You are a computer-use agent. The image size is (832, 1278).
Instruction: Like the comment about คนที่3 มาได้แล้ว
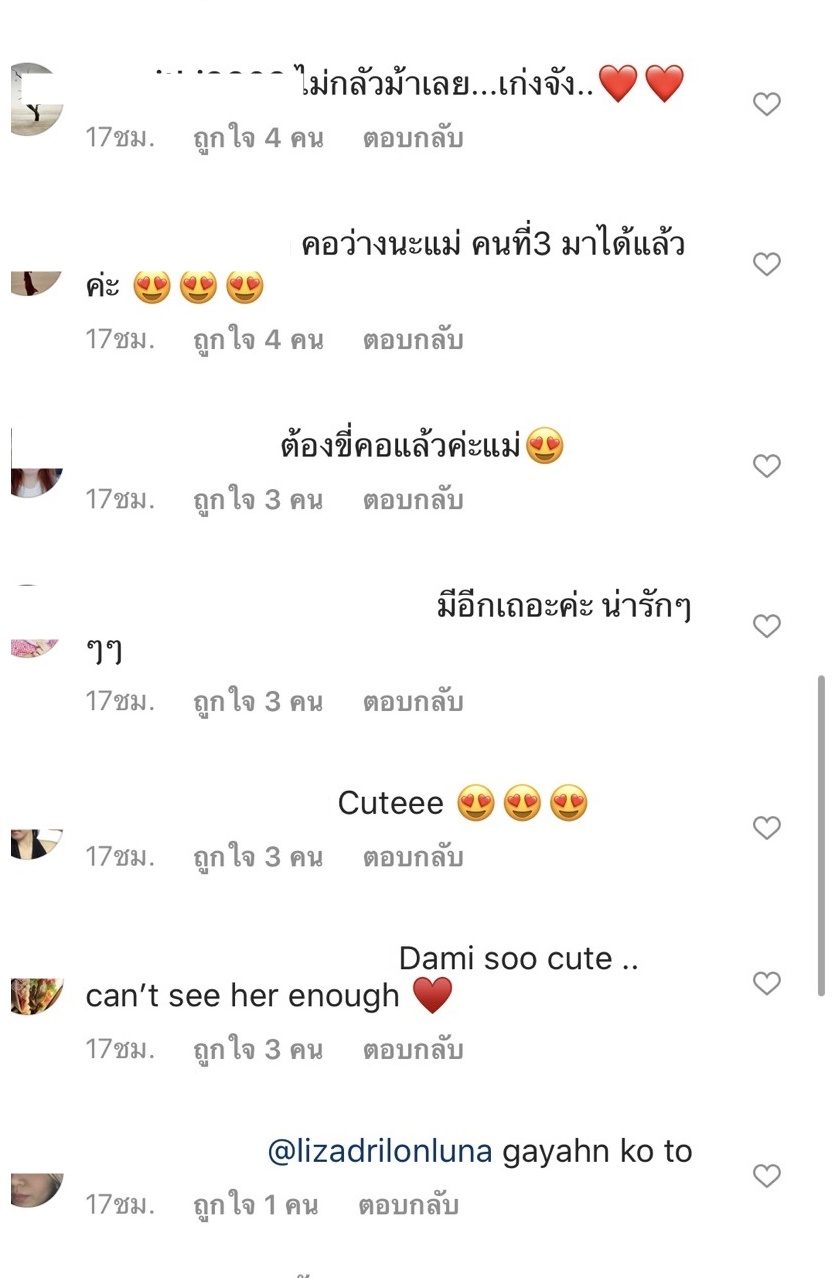pyautogui.click(x=766, y=265)
